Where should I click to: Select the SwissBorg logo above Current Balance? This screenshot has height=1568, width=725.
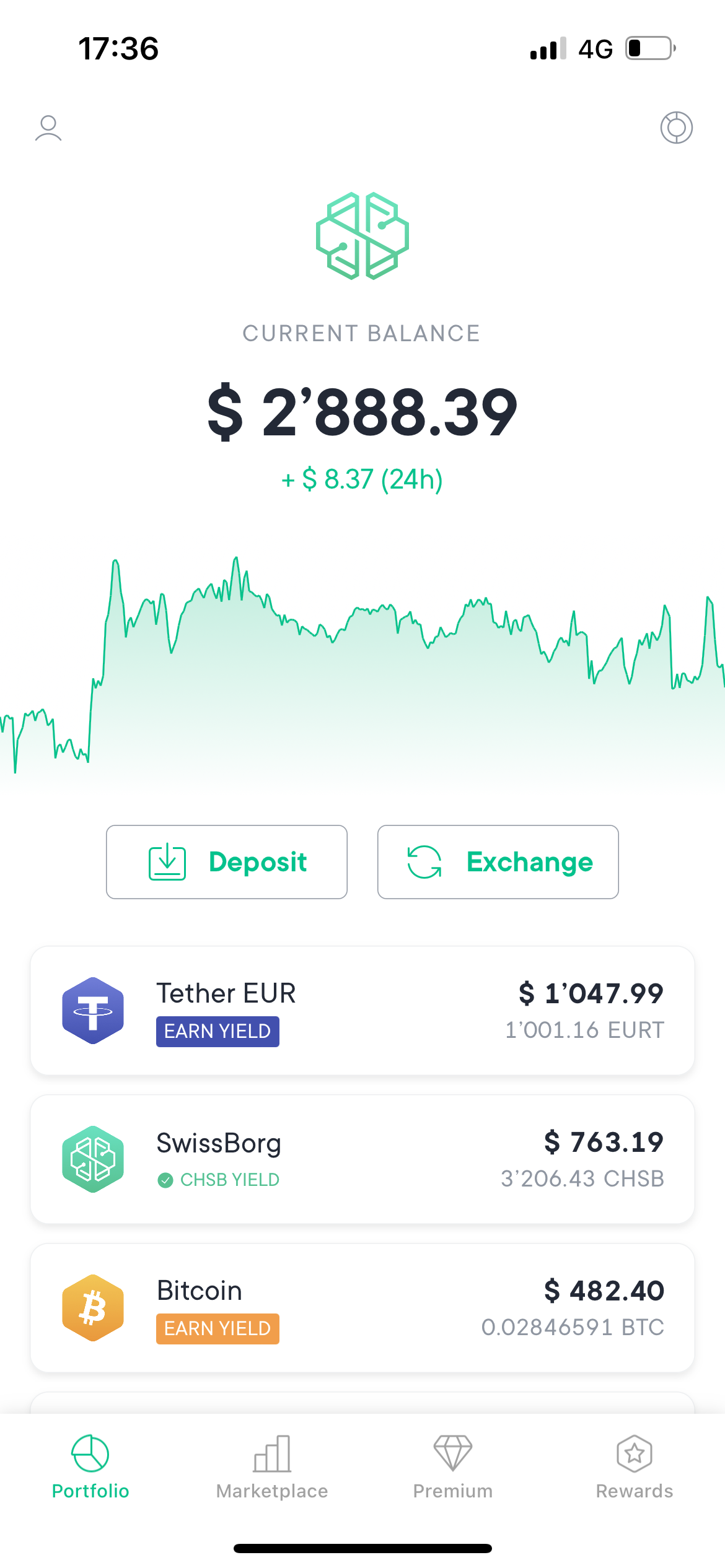click(x=362, y=235)
